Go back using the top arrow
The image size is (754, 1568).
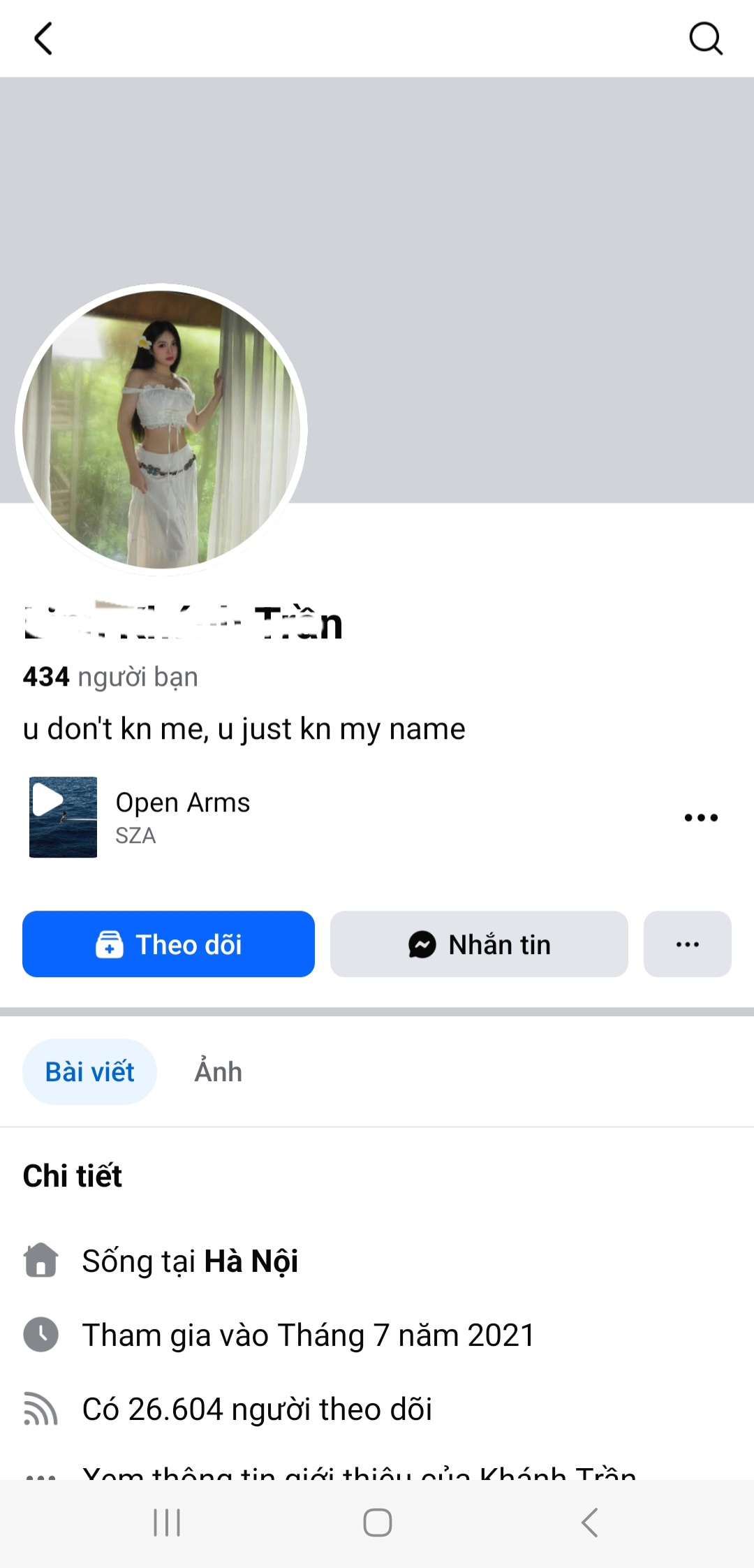point(43,38)
